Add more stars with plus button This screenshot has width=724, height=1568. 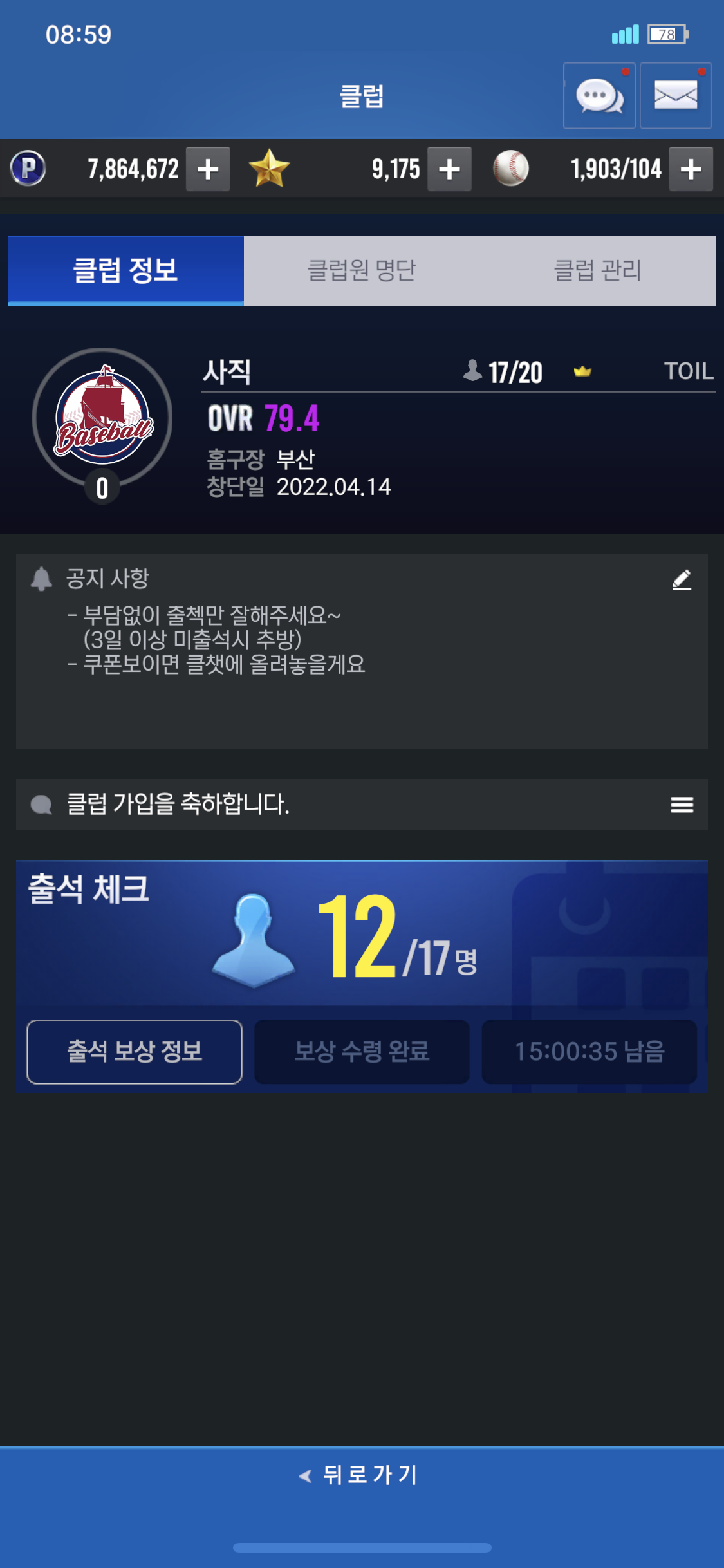(449, 169)
